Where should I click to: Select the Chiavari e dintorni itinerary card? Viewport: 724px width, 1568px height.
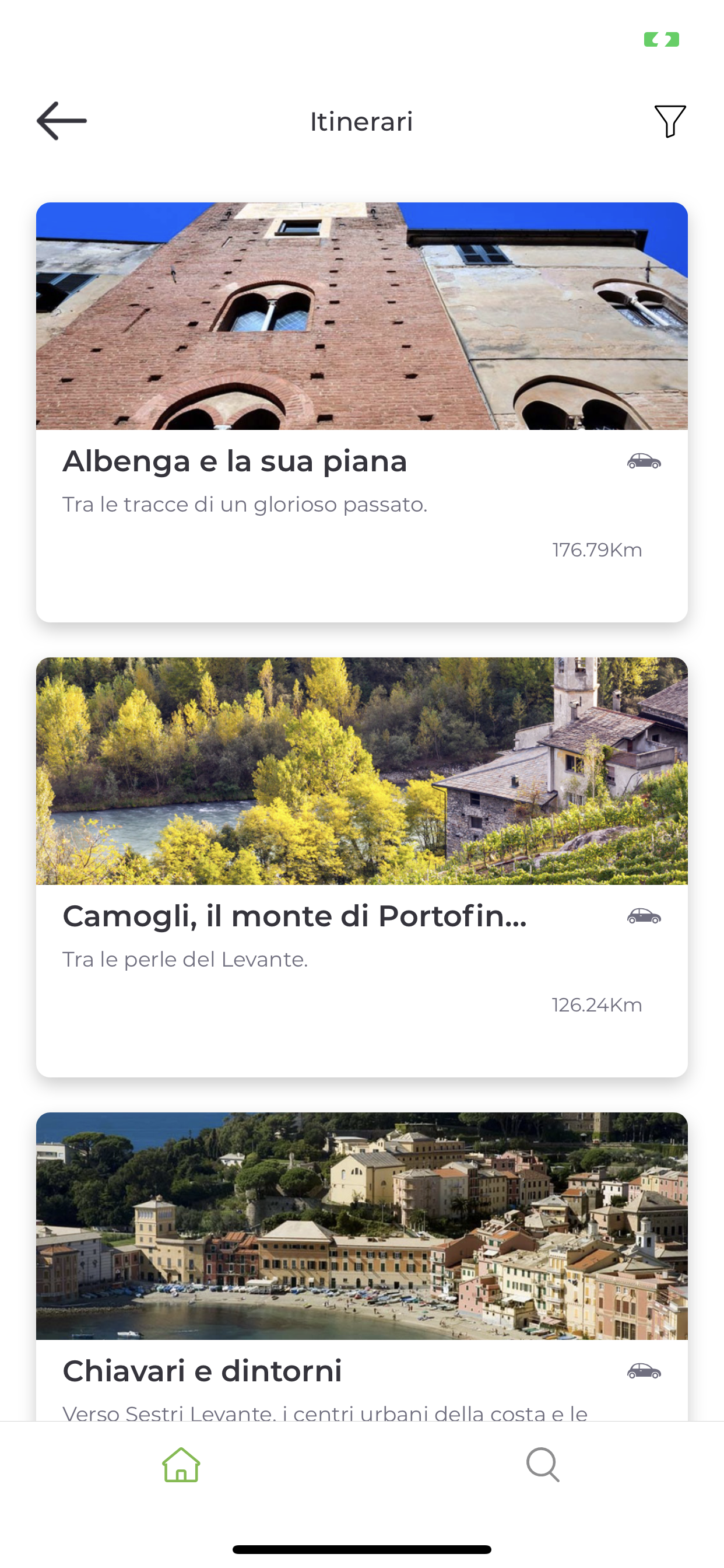(x=361, y=1266)
